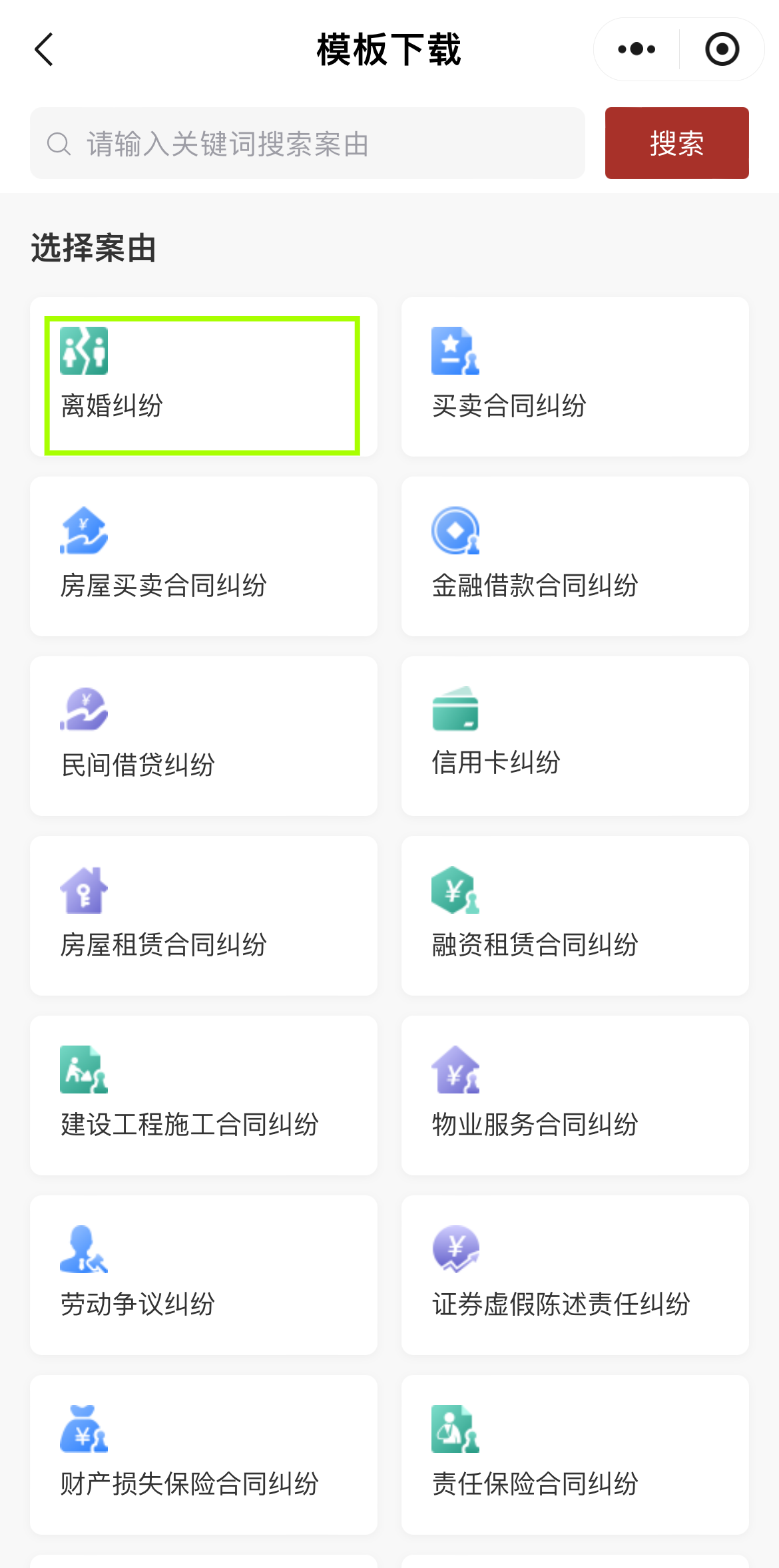This screenshot has height=1568, width=779.
Task: Go back using the back arrow
Action: (x=44, y=50)
